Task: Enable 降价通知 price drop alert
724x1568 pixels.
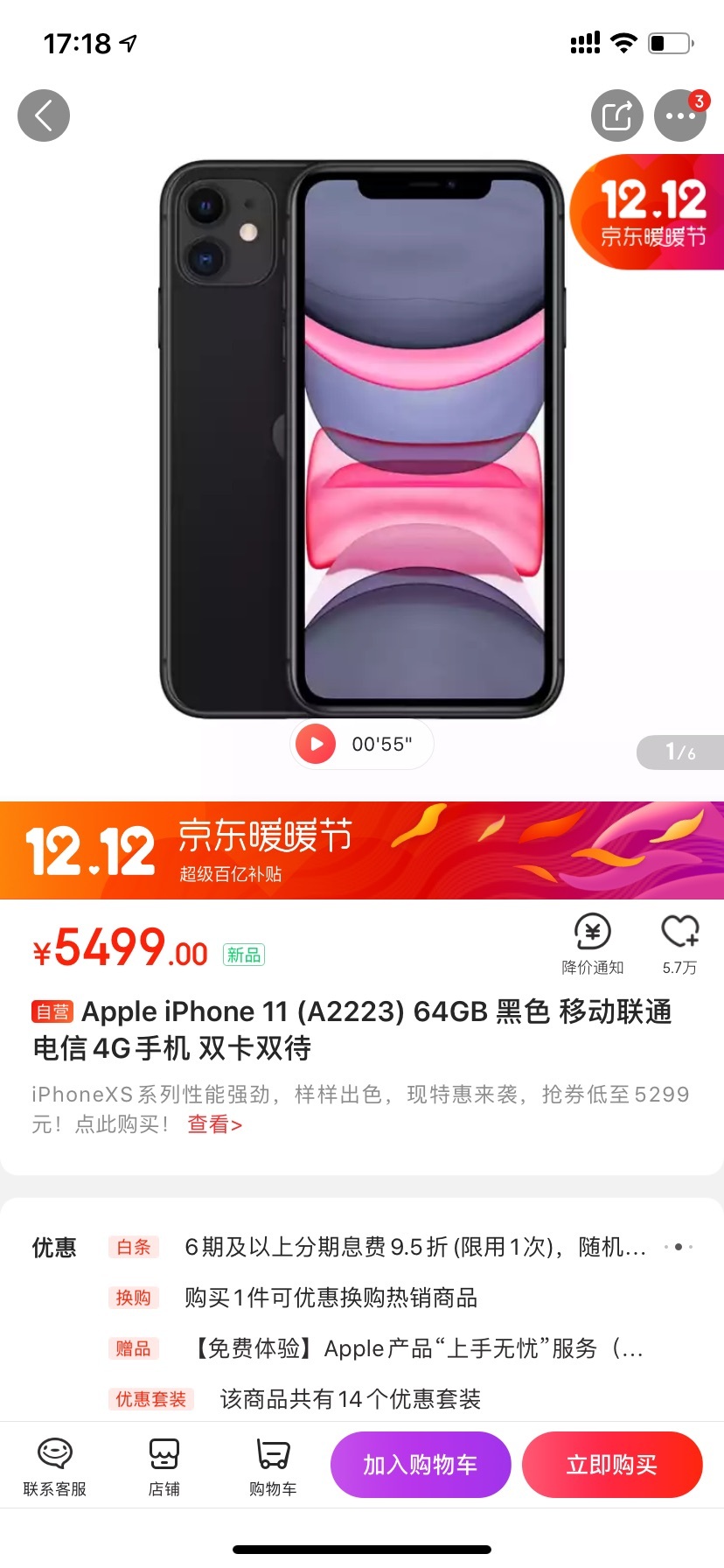Action: [x=593, y=944]
